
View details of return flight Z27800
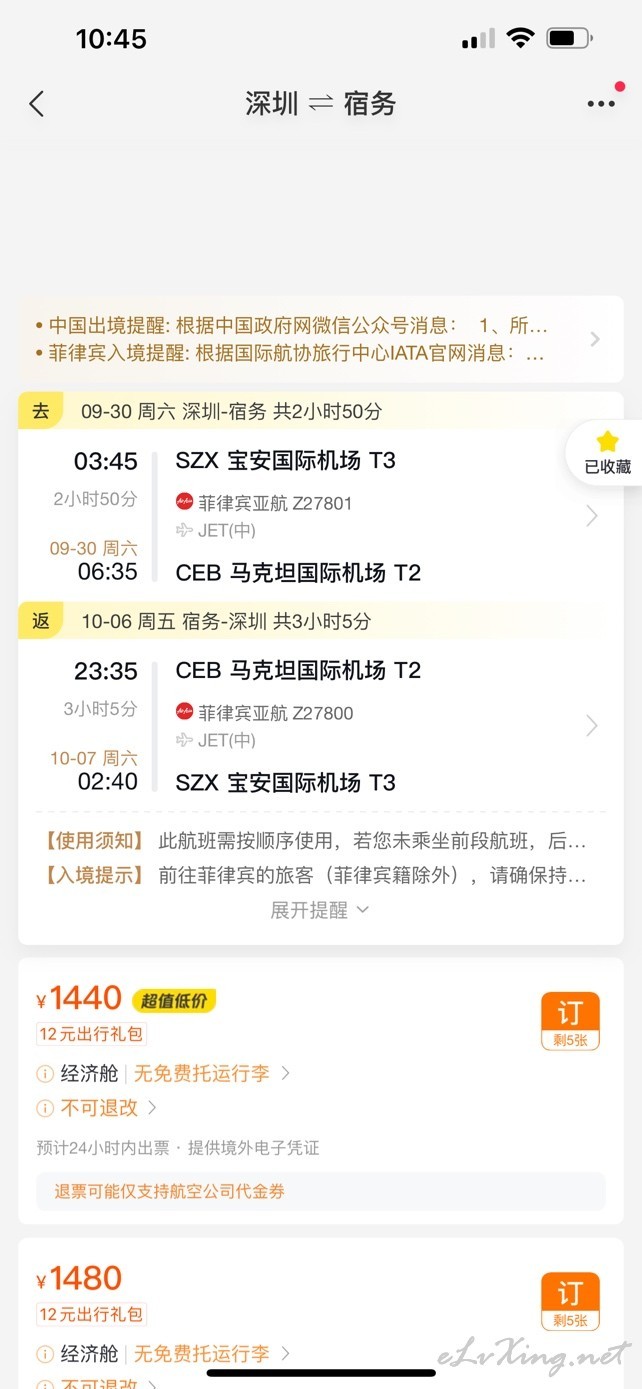pos(320,726)
